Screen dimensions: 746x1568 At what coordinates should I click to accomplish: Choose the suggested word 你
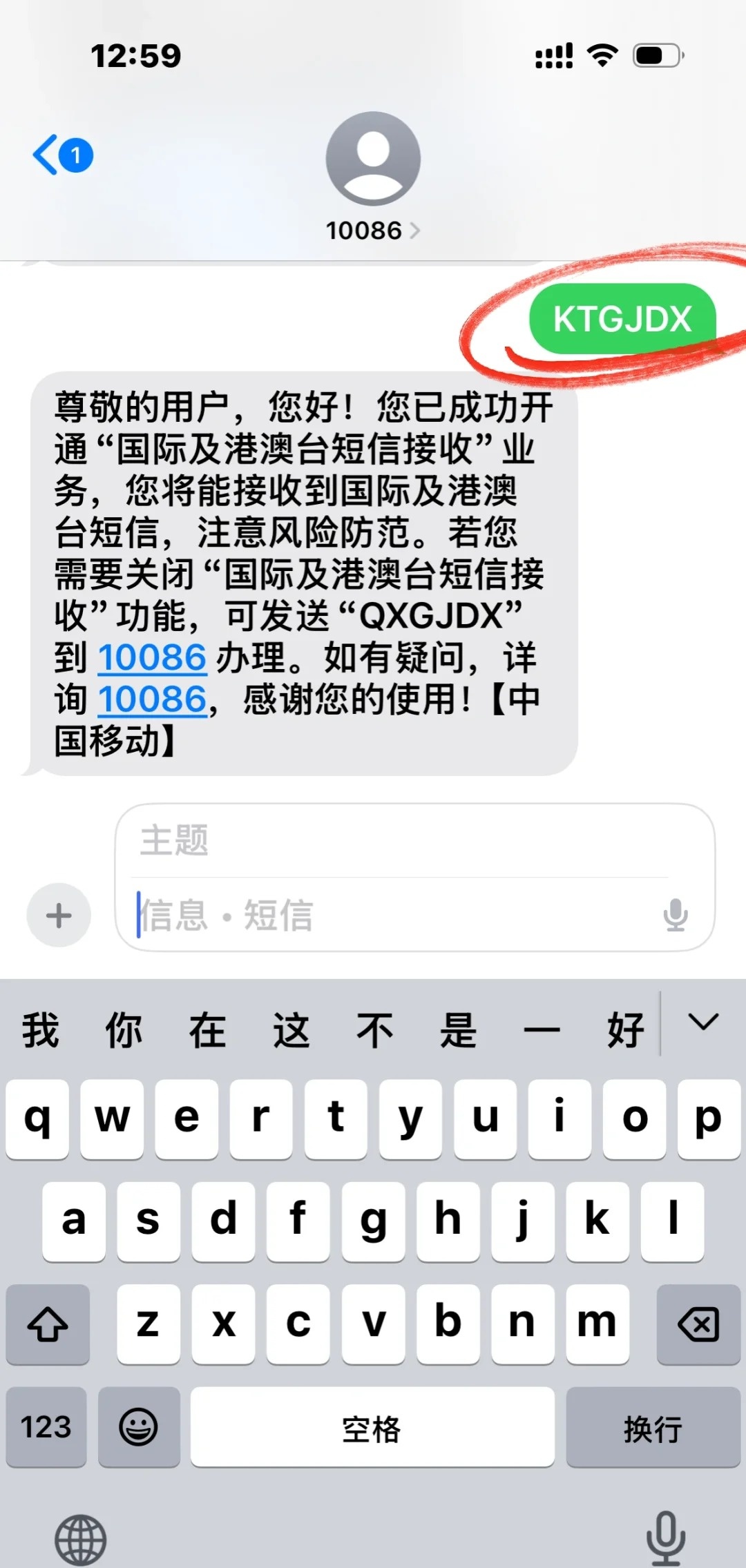(124, 1030)
